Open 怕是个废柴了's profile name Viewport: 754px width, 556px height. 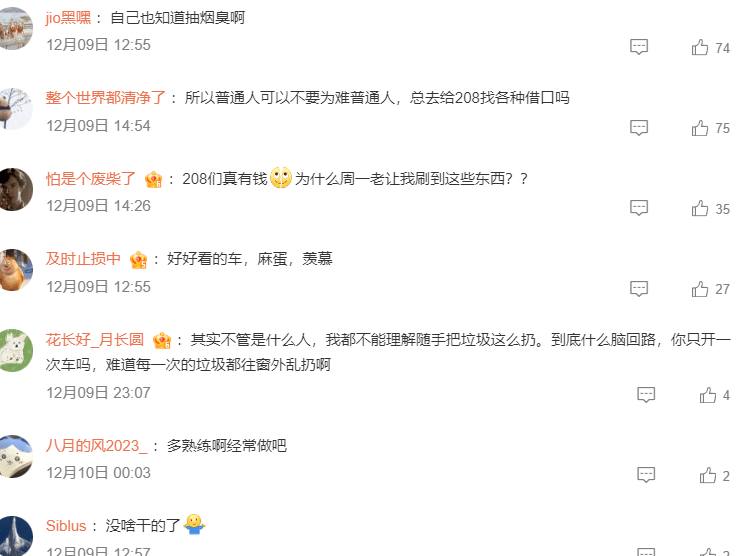(91, 179)
